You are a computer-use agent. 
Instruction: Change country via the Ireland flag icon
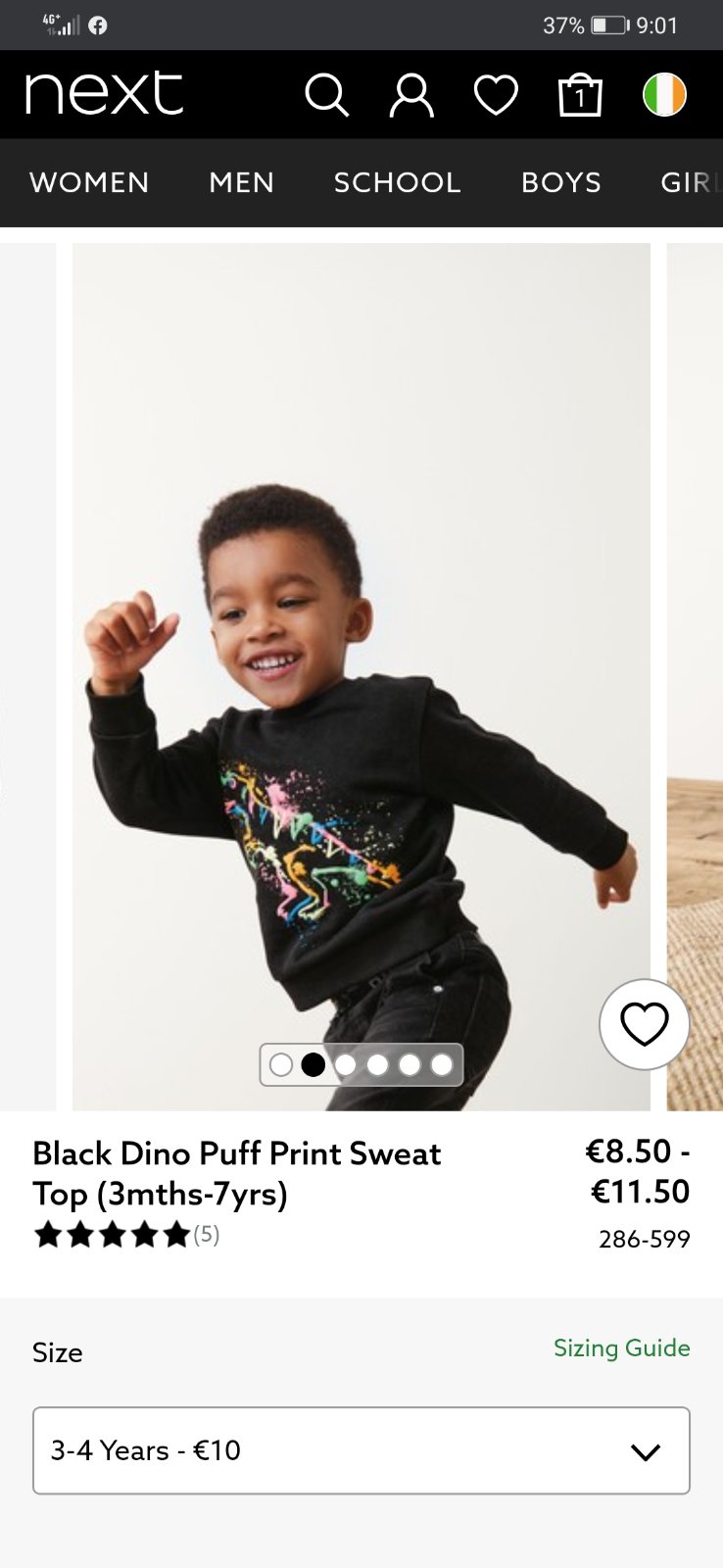(664, 95)
